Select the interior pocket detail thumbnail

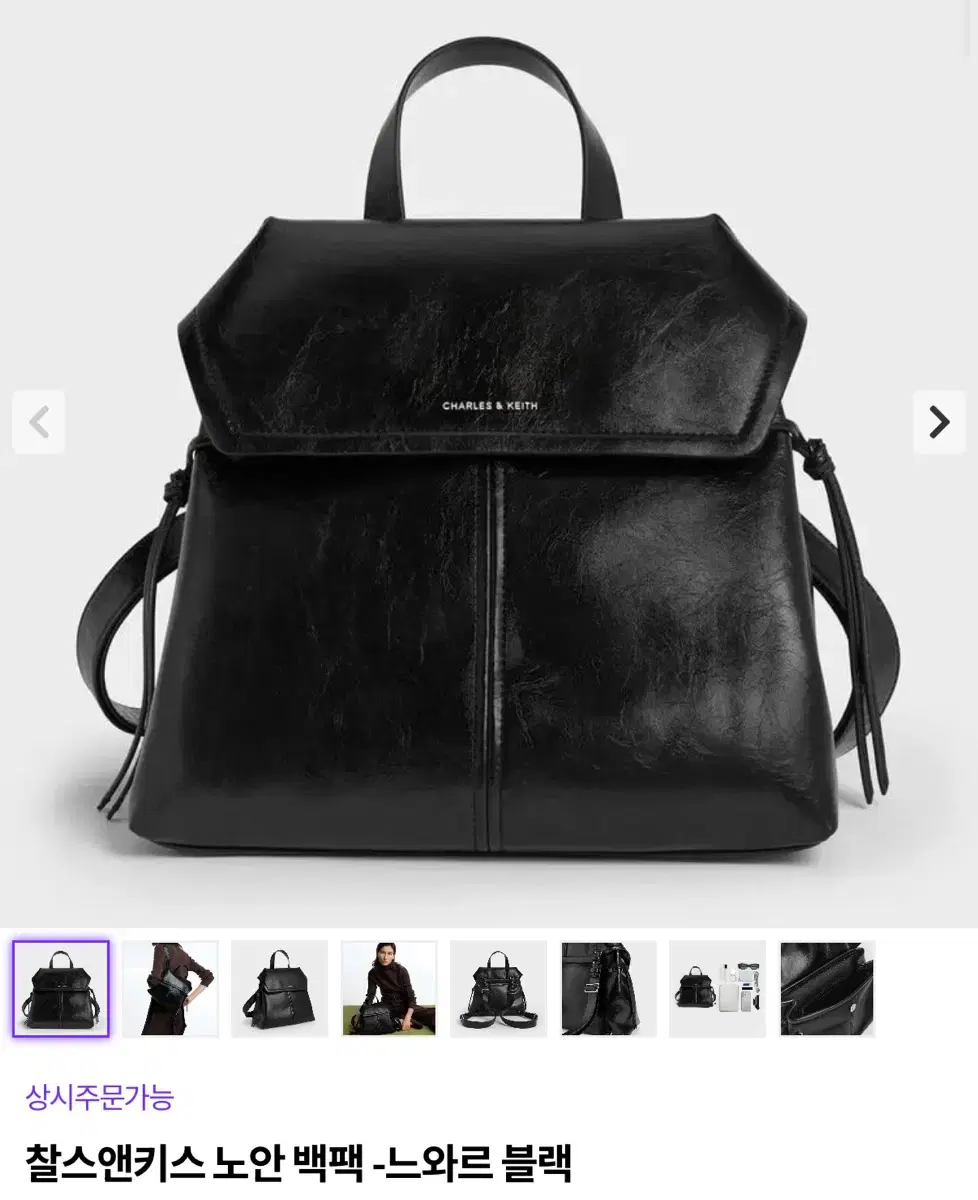click(x=827, y=988)
